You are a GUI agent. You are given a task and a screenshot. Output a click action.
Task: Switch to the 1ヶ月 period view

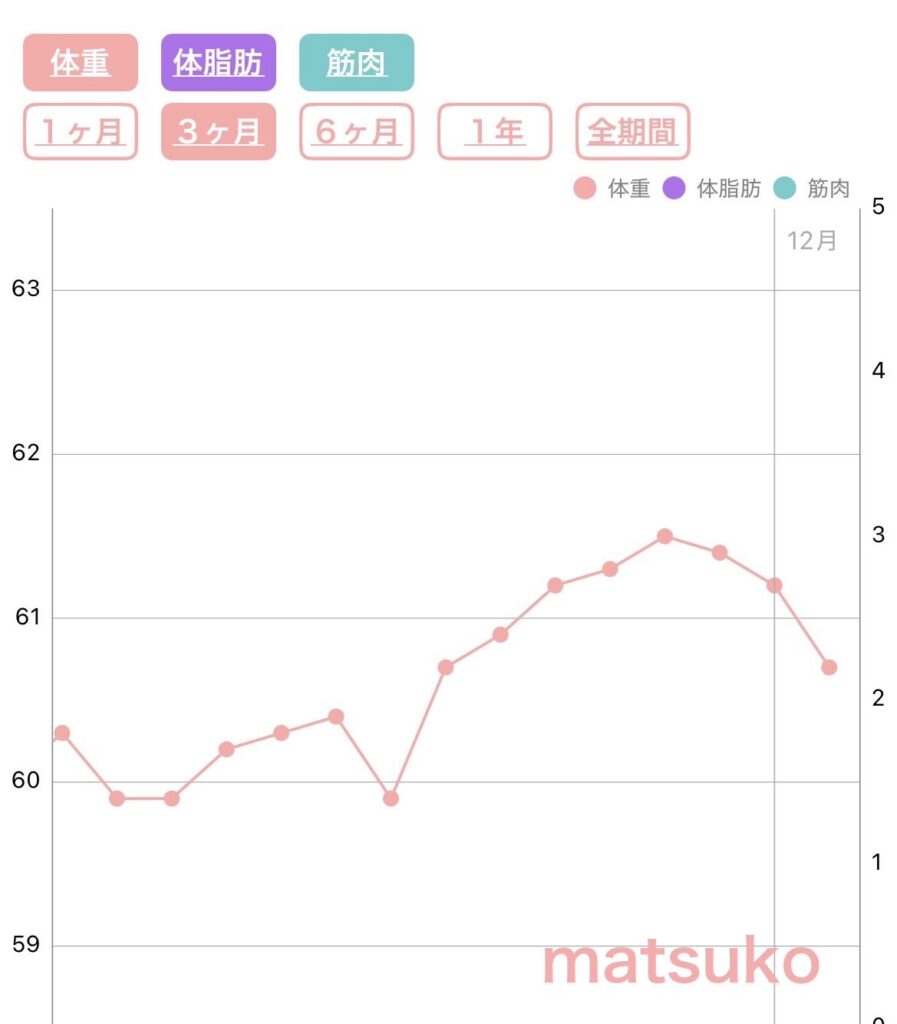(79, 131)
